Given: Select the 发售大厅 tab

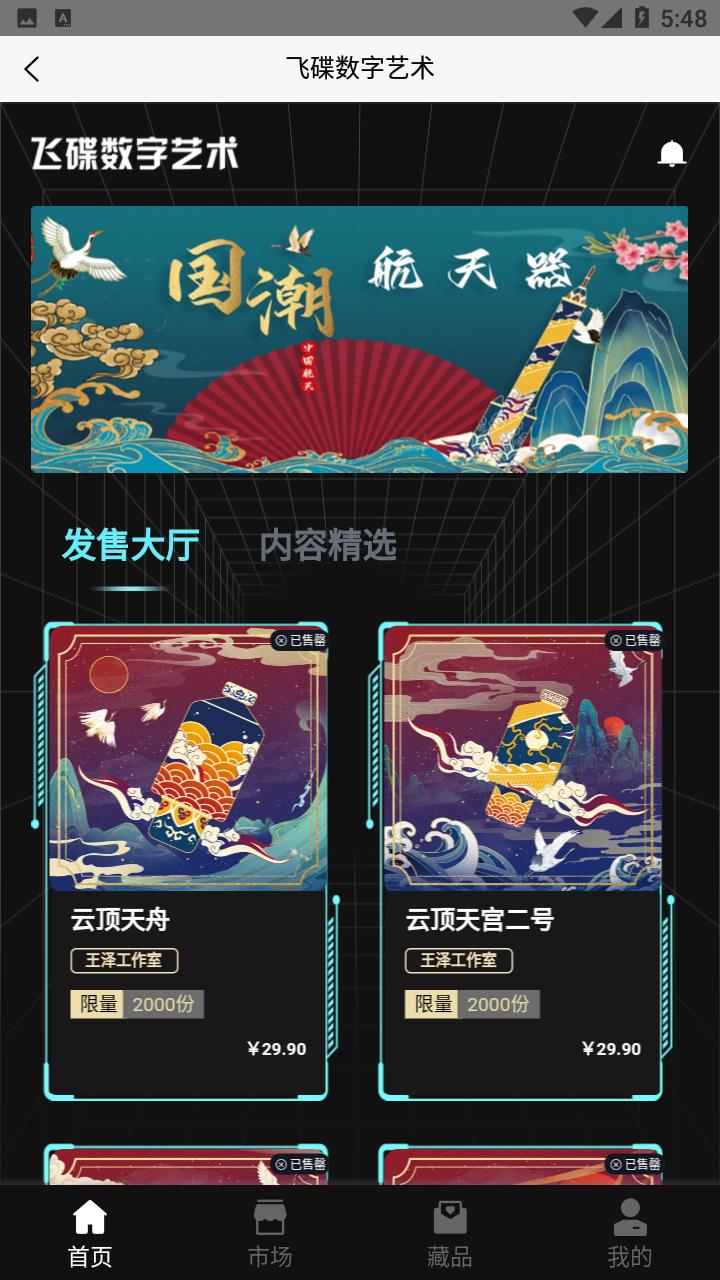Looking at the screenshot, I should coord(130,545).
